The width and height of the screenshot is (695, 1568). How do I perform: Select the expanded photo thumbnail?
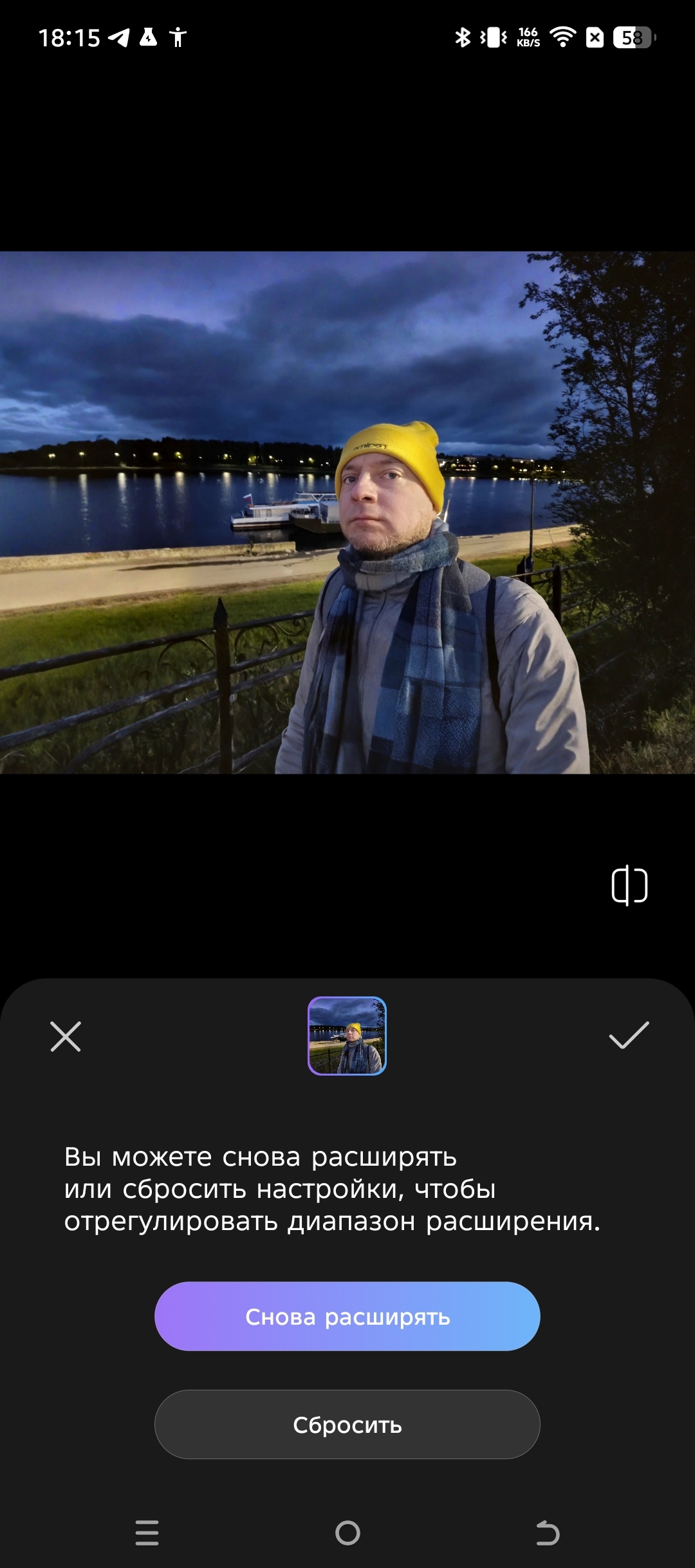347,1036
